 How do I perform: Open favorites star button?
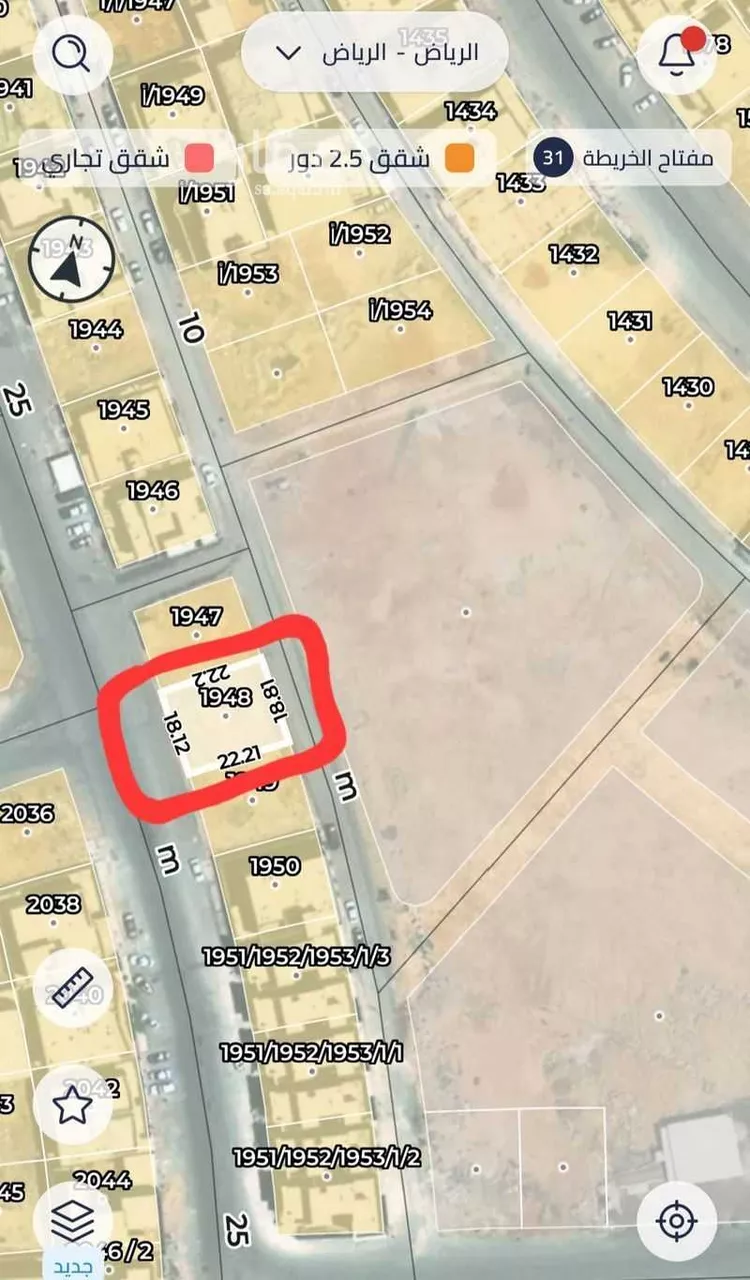click(x=72, y=1106)
